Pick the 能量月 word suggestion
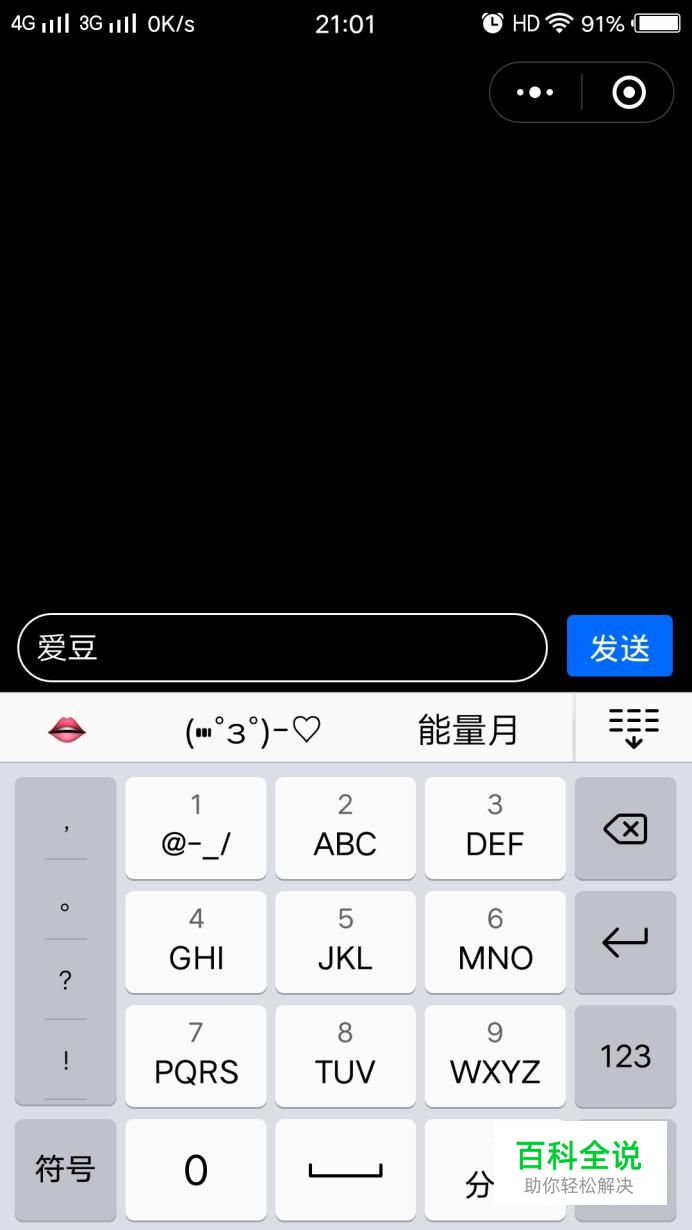692x1230 pixels. [467, 730]
